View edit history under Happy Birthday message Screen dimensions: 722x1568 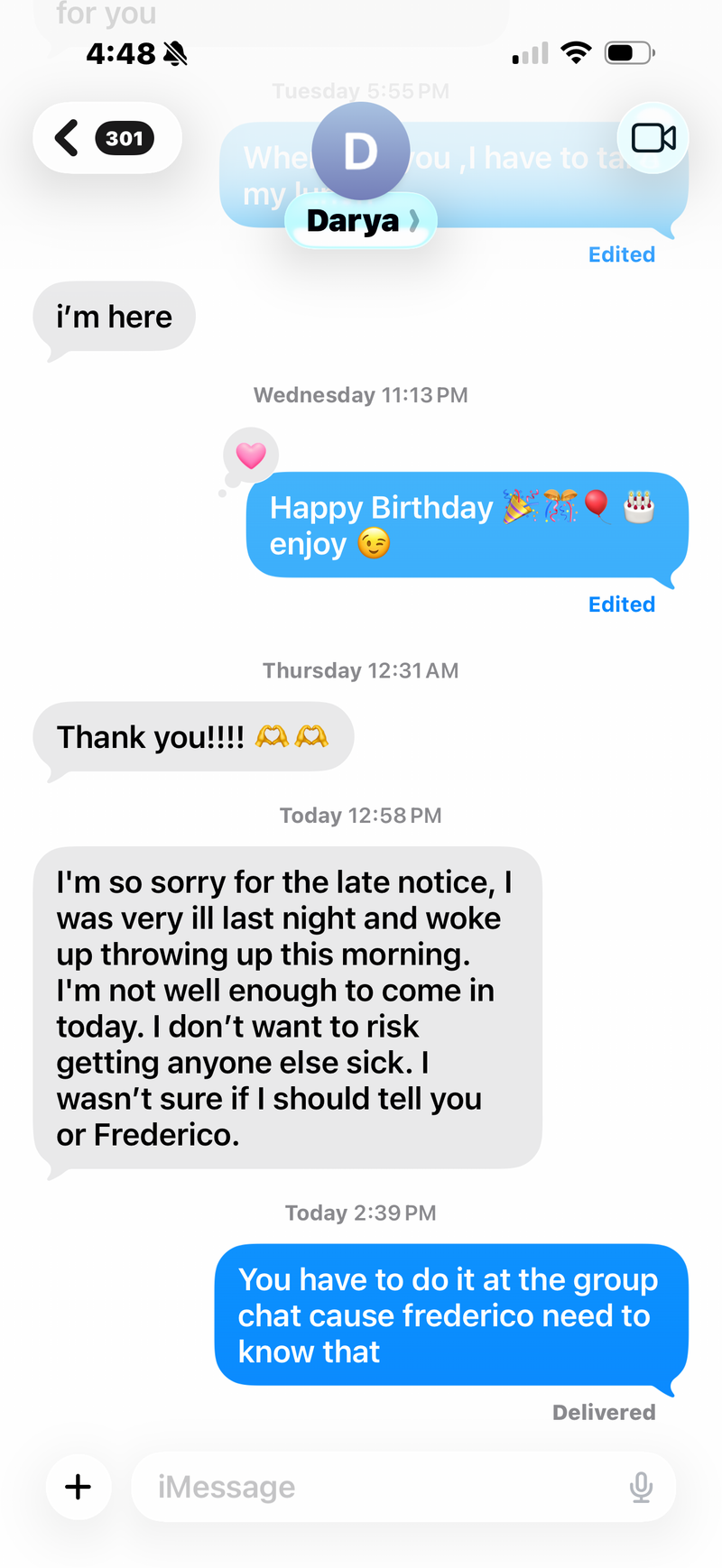pos(622,604)
